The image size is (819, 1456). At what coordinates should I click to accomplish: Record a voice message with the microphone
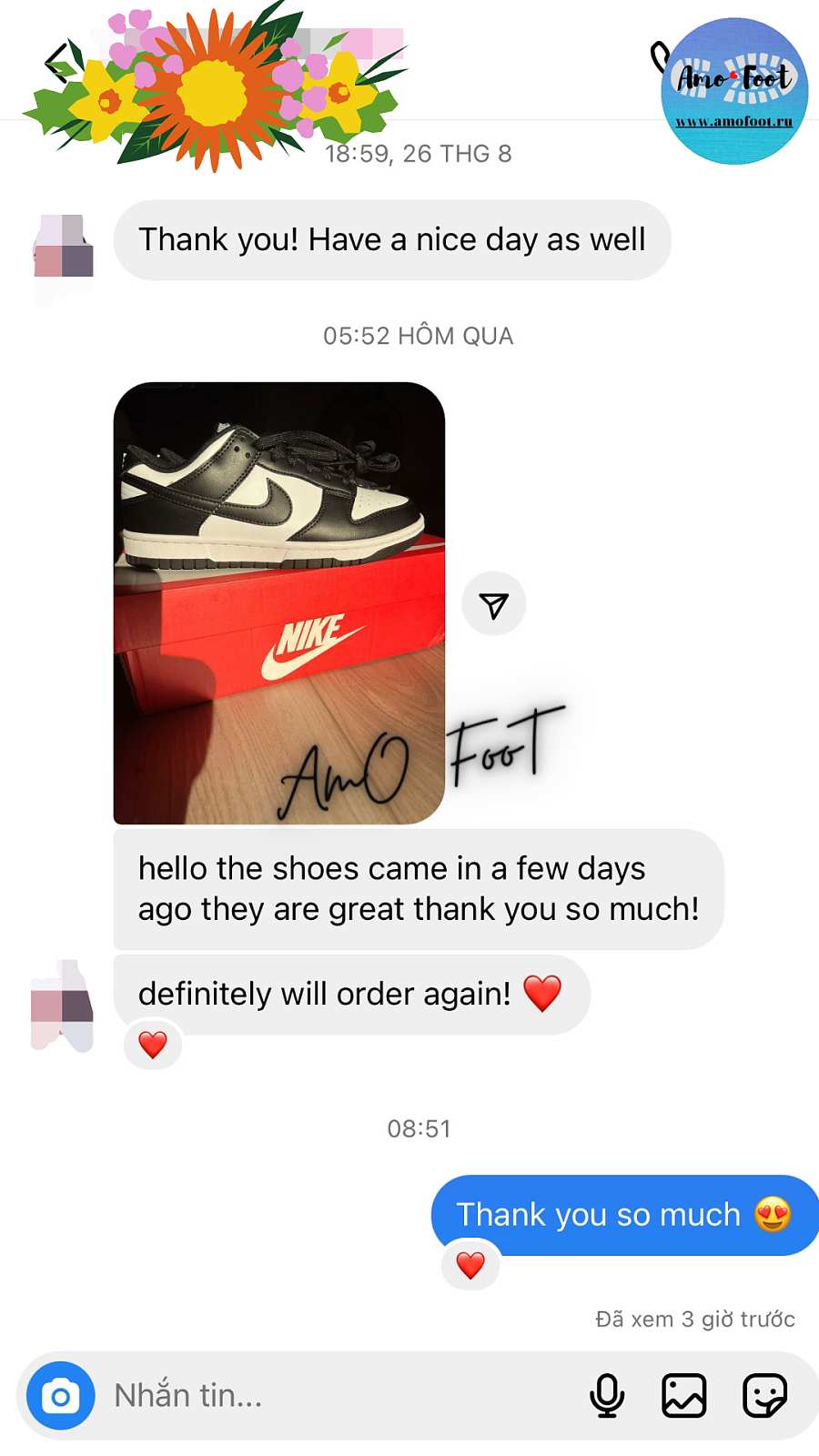tap(607, 1395)
